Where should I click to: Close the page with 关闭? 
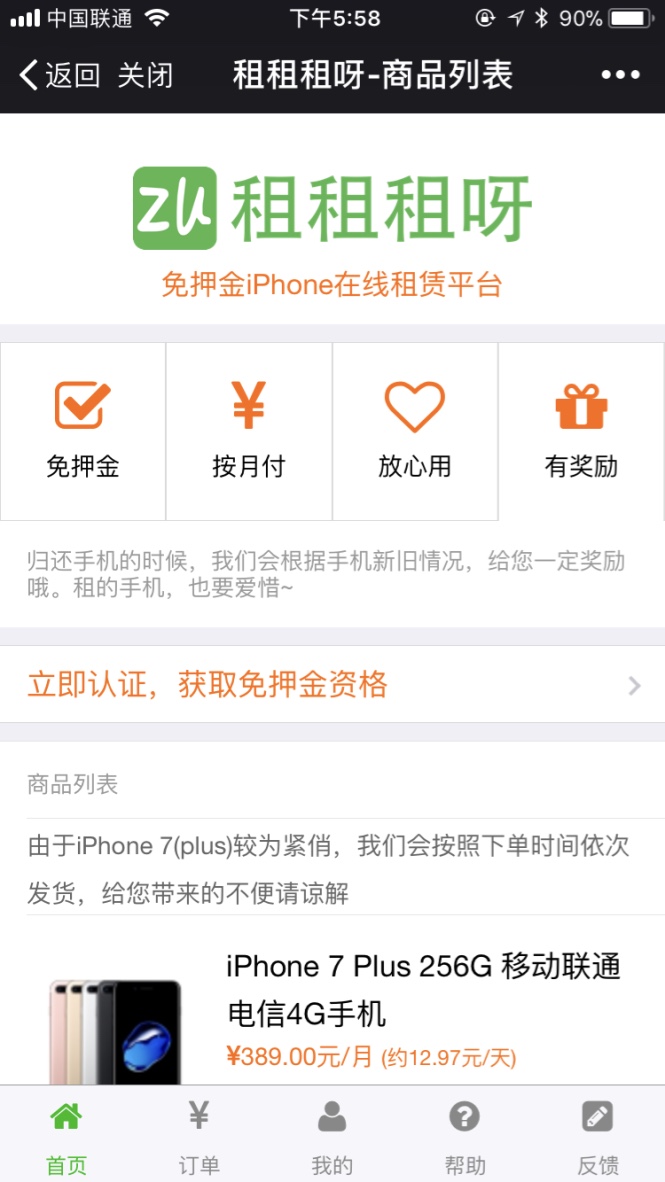(146, 75)
